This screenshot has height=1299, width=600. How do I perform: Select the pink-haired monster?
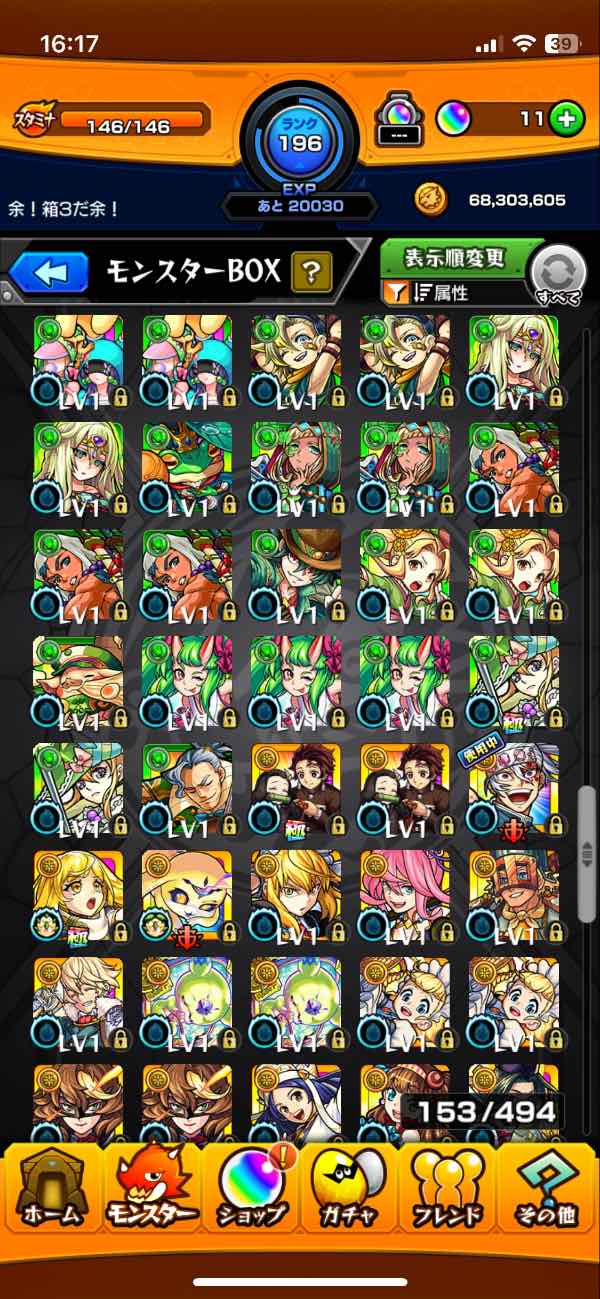tap(404, 895)
